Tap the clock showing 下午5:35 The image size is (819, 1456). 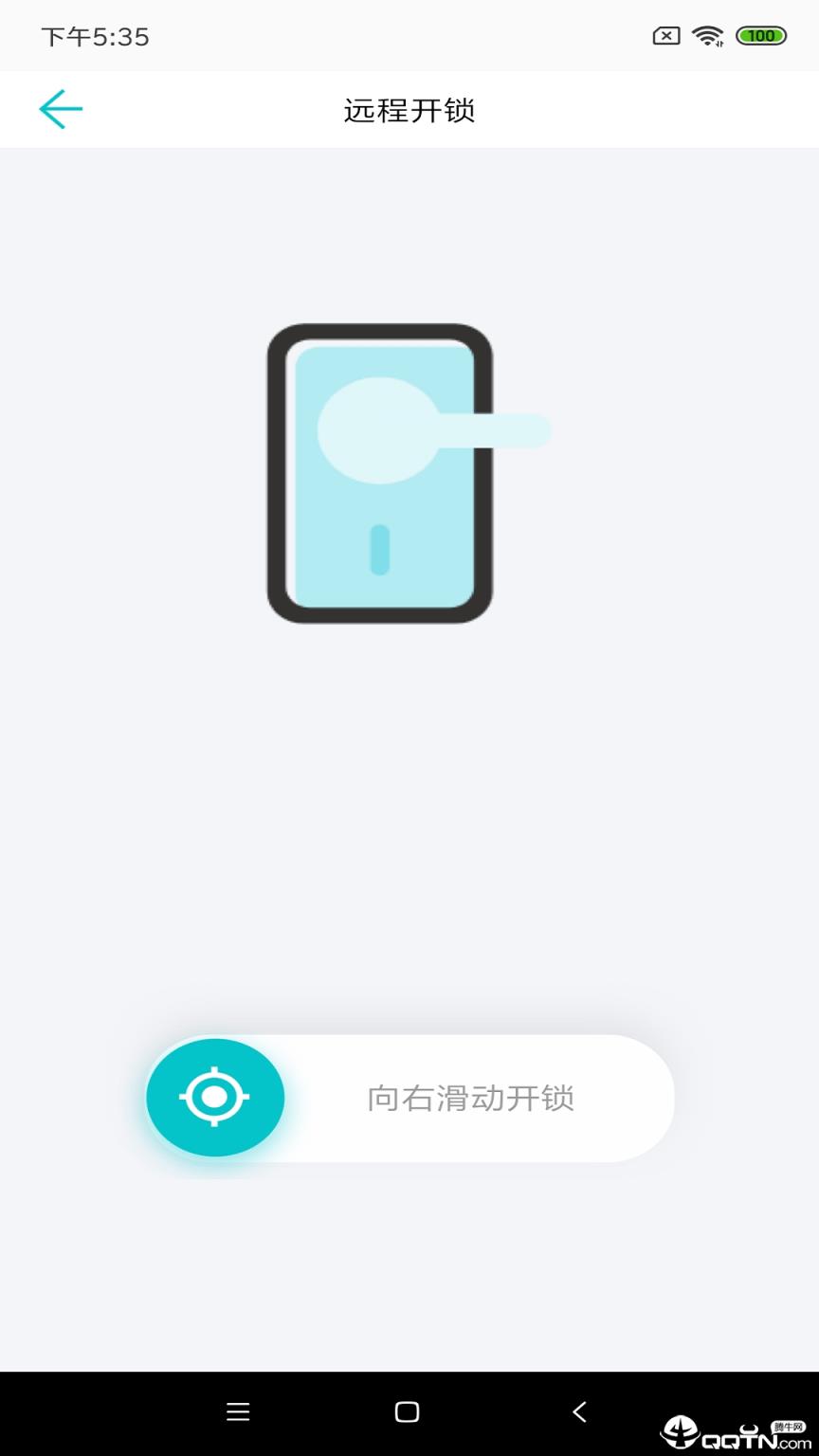coord(94,37)
